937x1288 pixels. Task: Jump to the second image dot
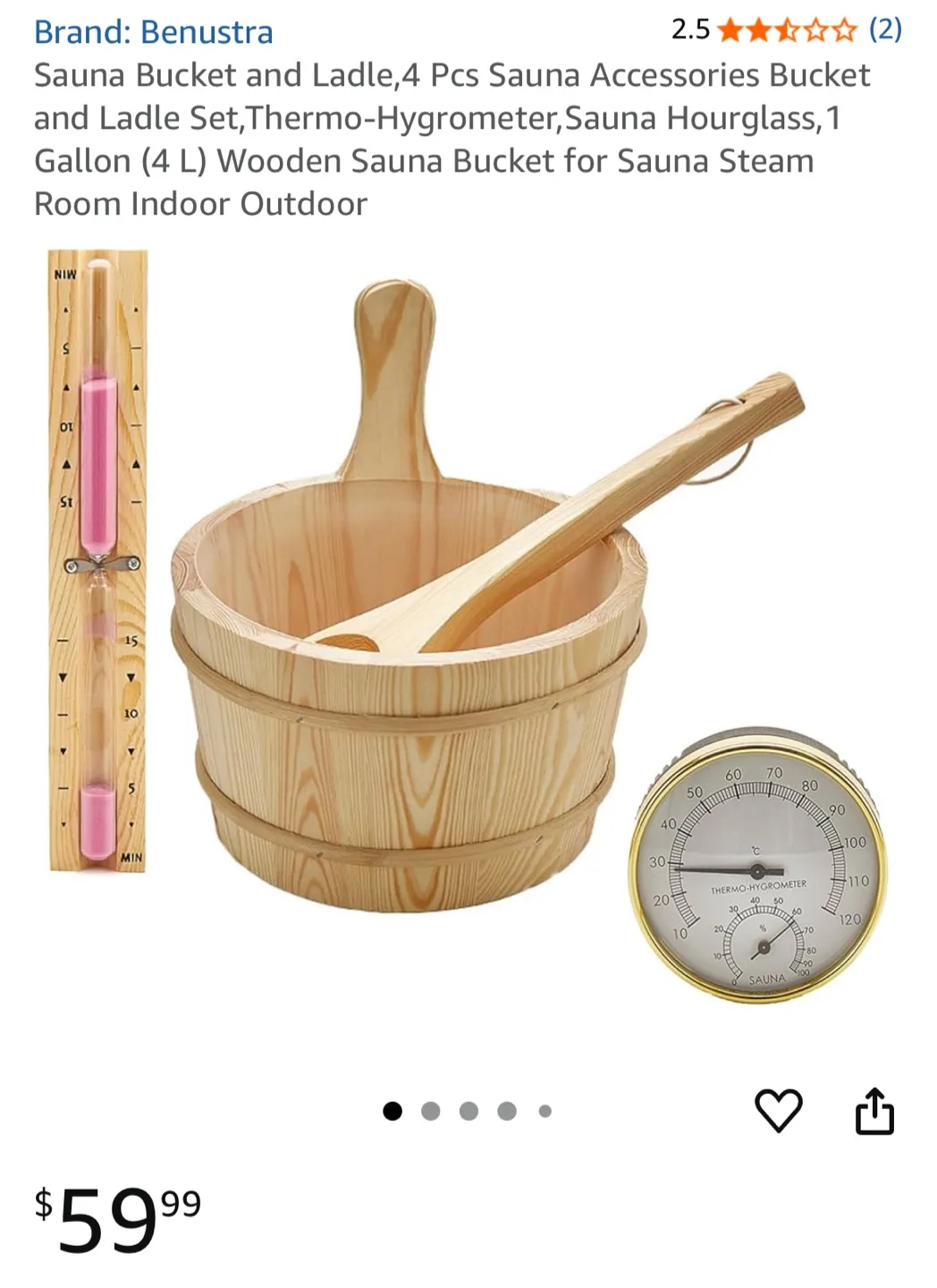(430, 1111)
